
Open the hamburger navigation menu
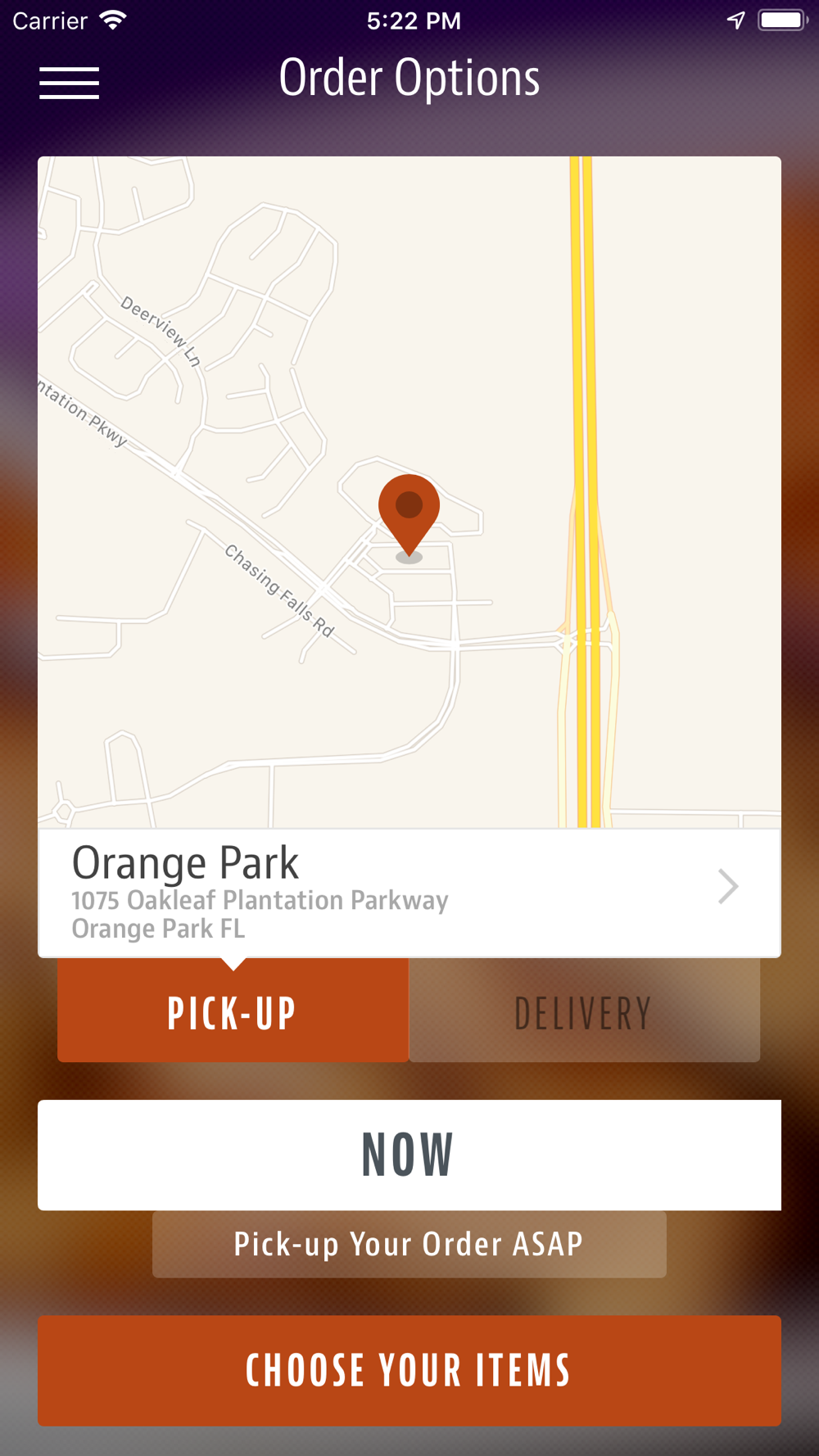(69, 83)
